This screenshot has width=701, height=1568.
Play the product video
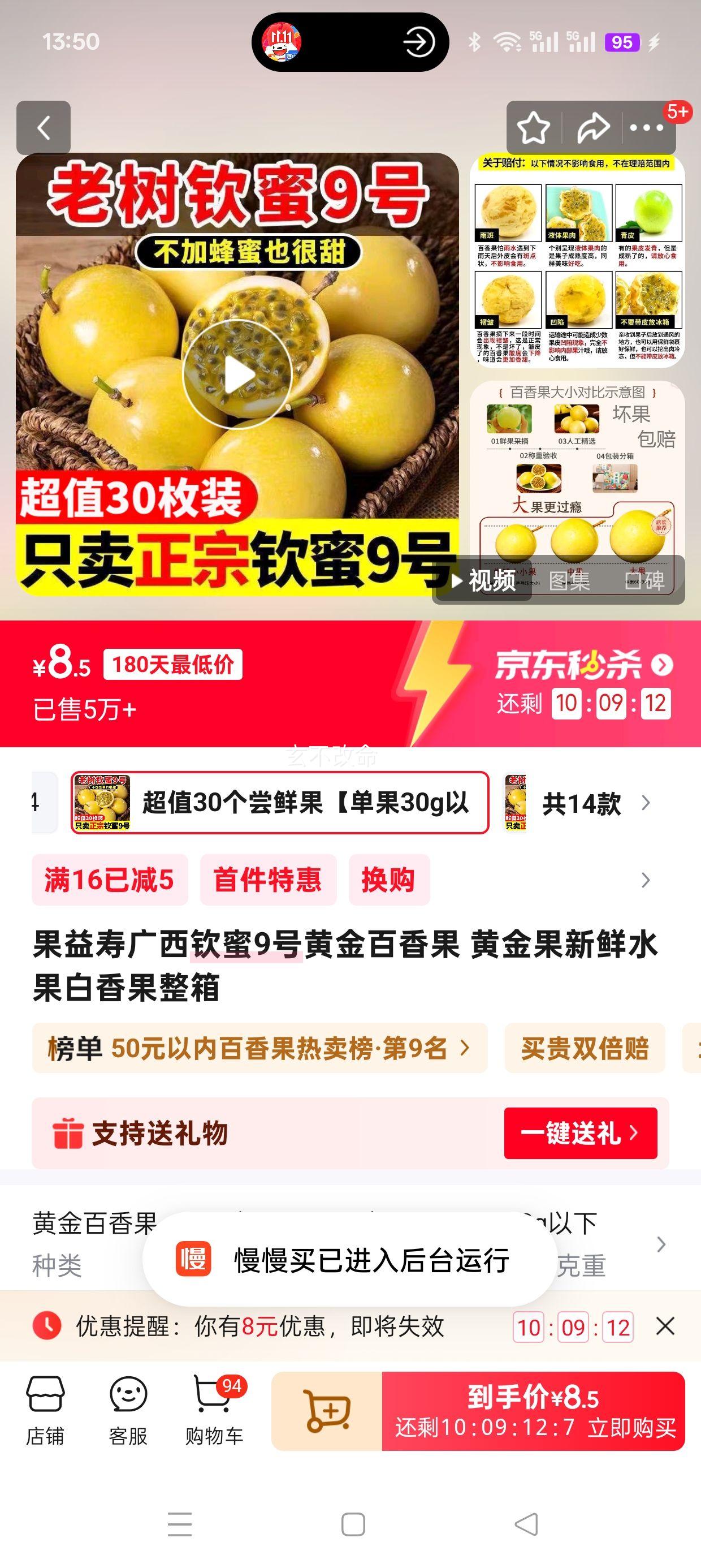pos(237,374)
